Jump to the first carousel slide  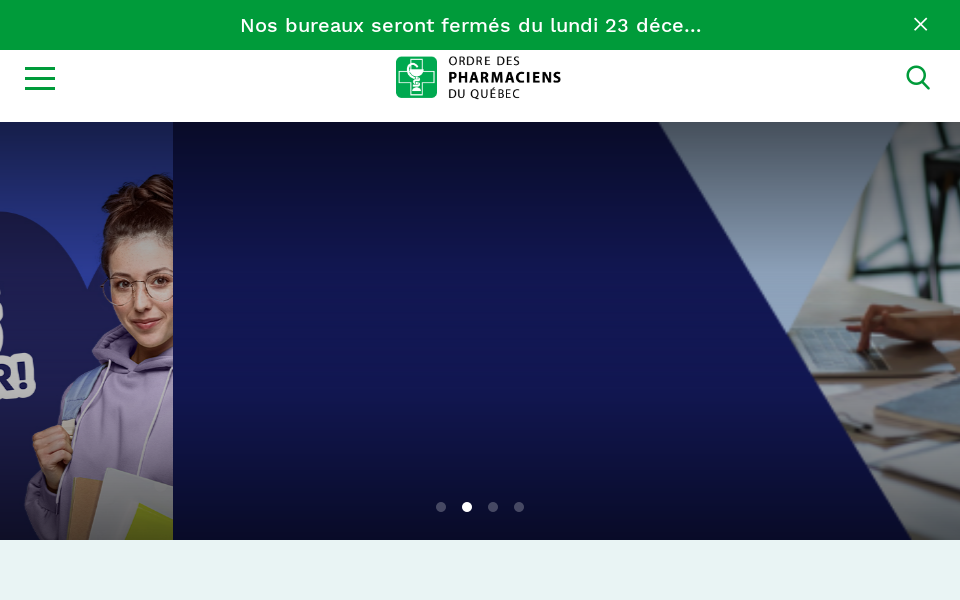pyautogui.click(x=441, y=507)
